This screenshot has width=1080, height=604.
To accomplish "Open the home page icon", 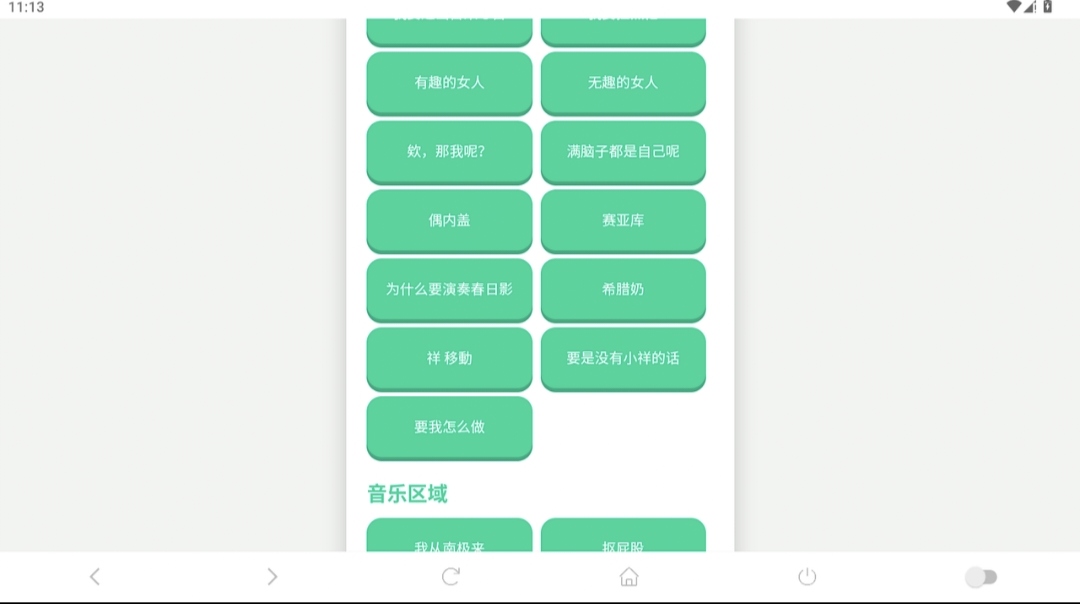I will pyautogui.click(x=629, y=577).
